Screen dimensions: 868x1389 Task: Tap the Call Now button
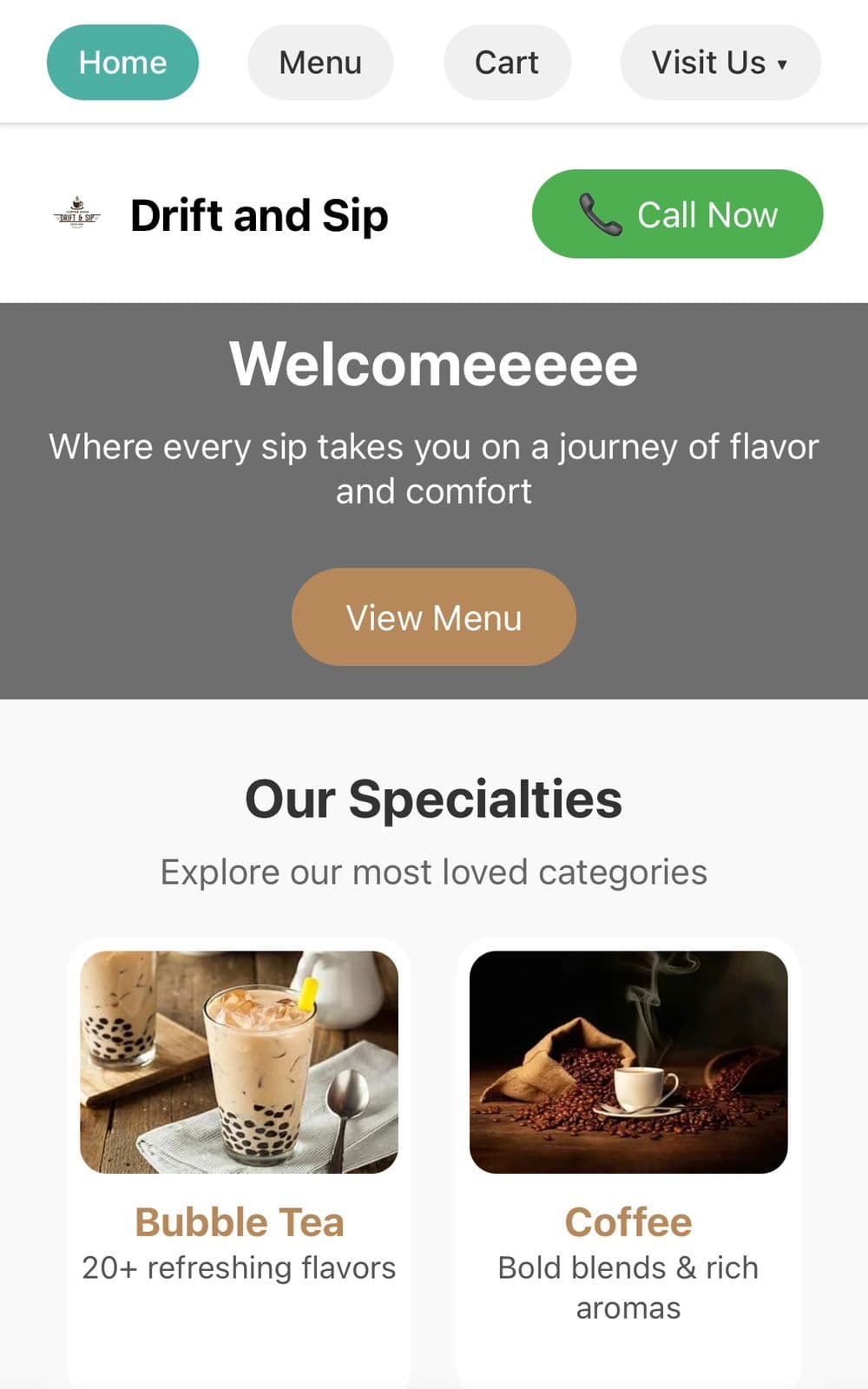(677, 214)
